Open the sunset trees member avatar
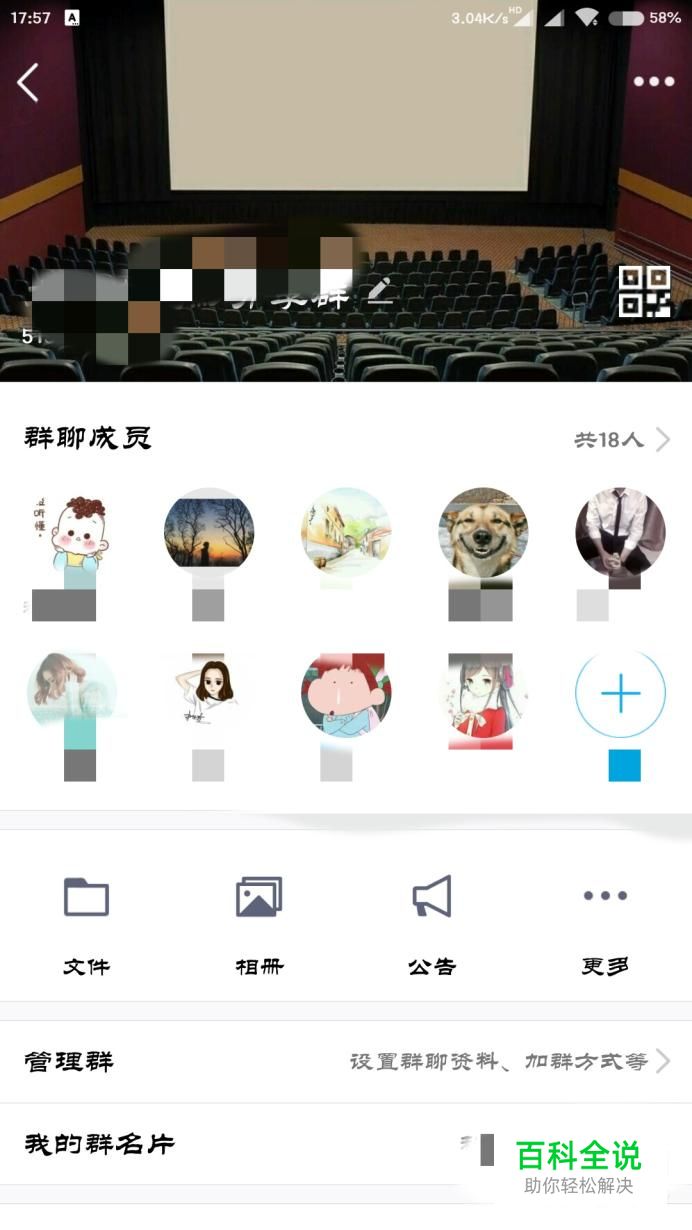Screen dimensions: 692x1230 (208, 532)
